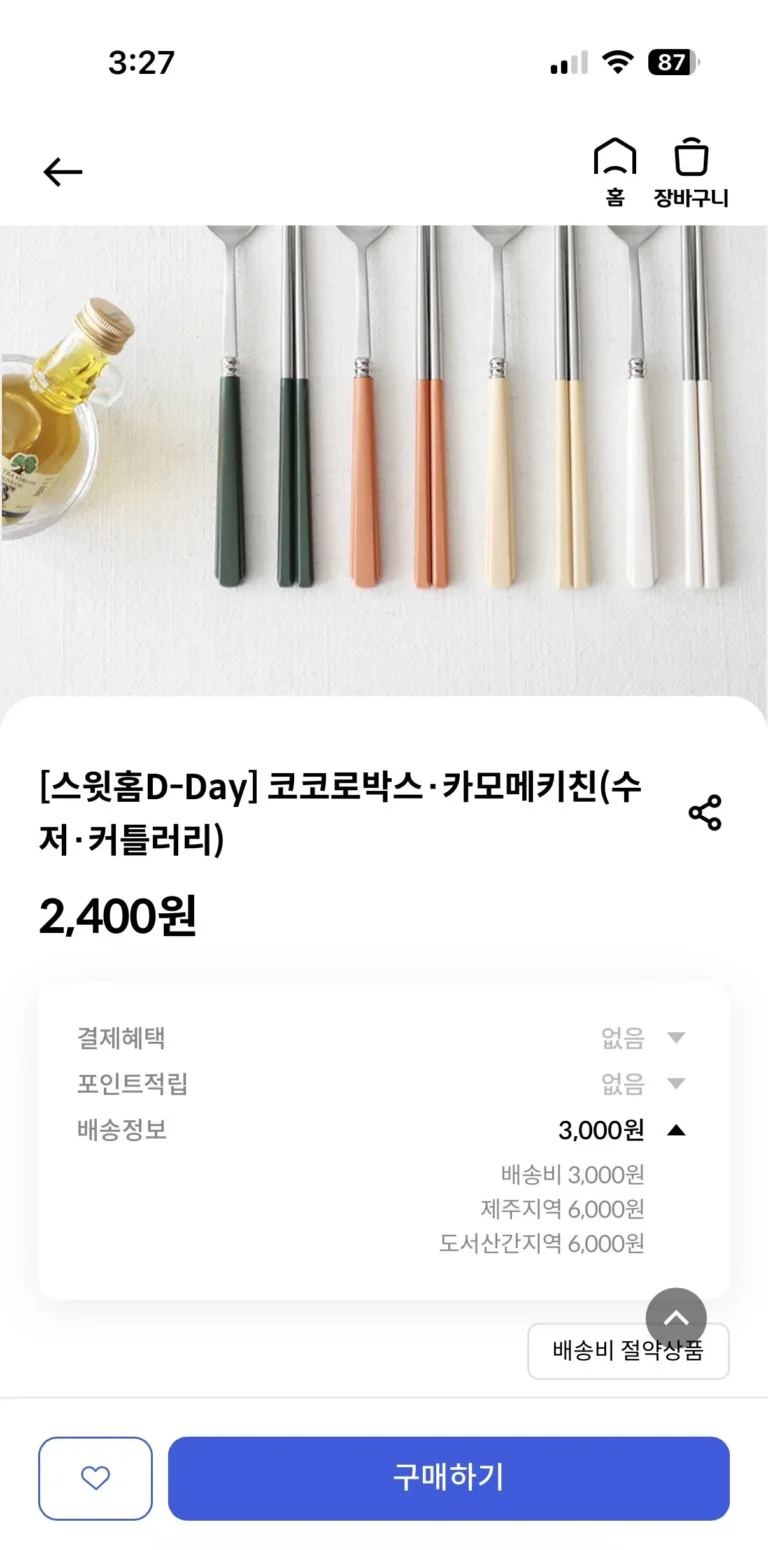The height and width of the screenshot is (1550, 768).
Task: Add product to wishlist with heart
Action: click(x=95, y=1478)
